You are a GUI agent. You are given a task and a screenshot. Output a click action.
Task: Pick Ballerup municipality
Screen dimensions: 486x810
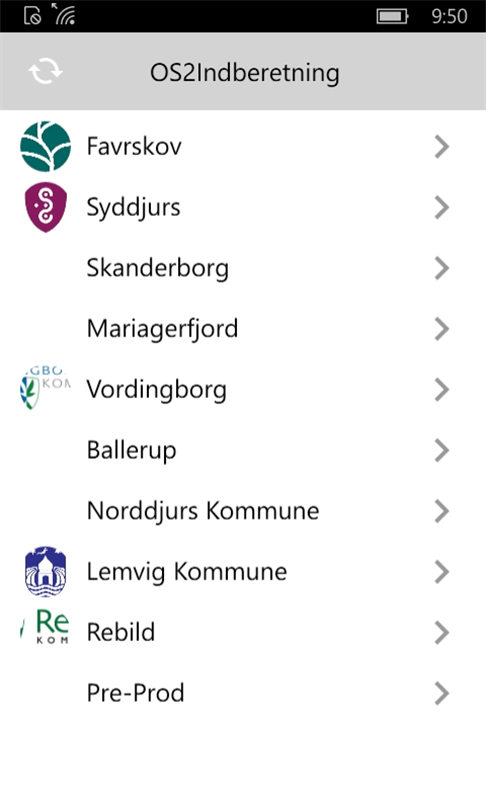(x=243, y=450)
